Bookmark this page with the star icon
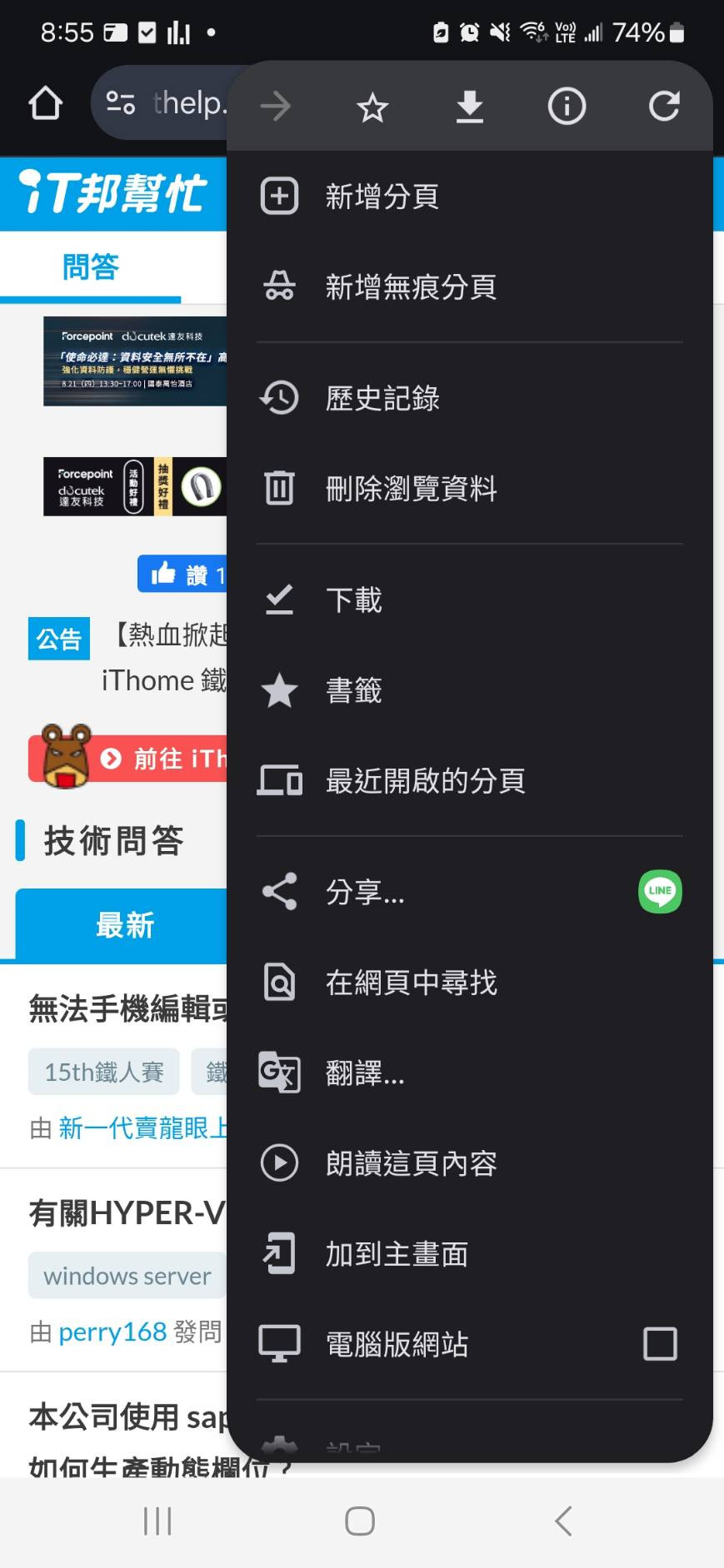Screen dimensions: 724x1568 click(372, 107)
